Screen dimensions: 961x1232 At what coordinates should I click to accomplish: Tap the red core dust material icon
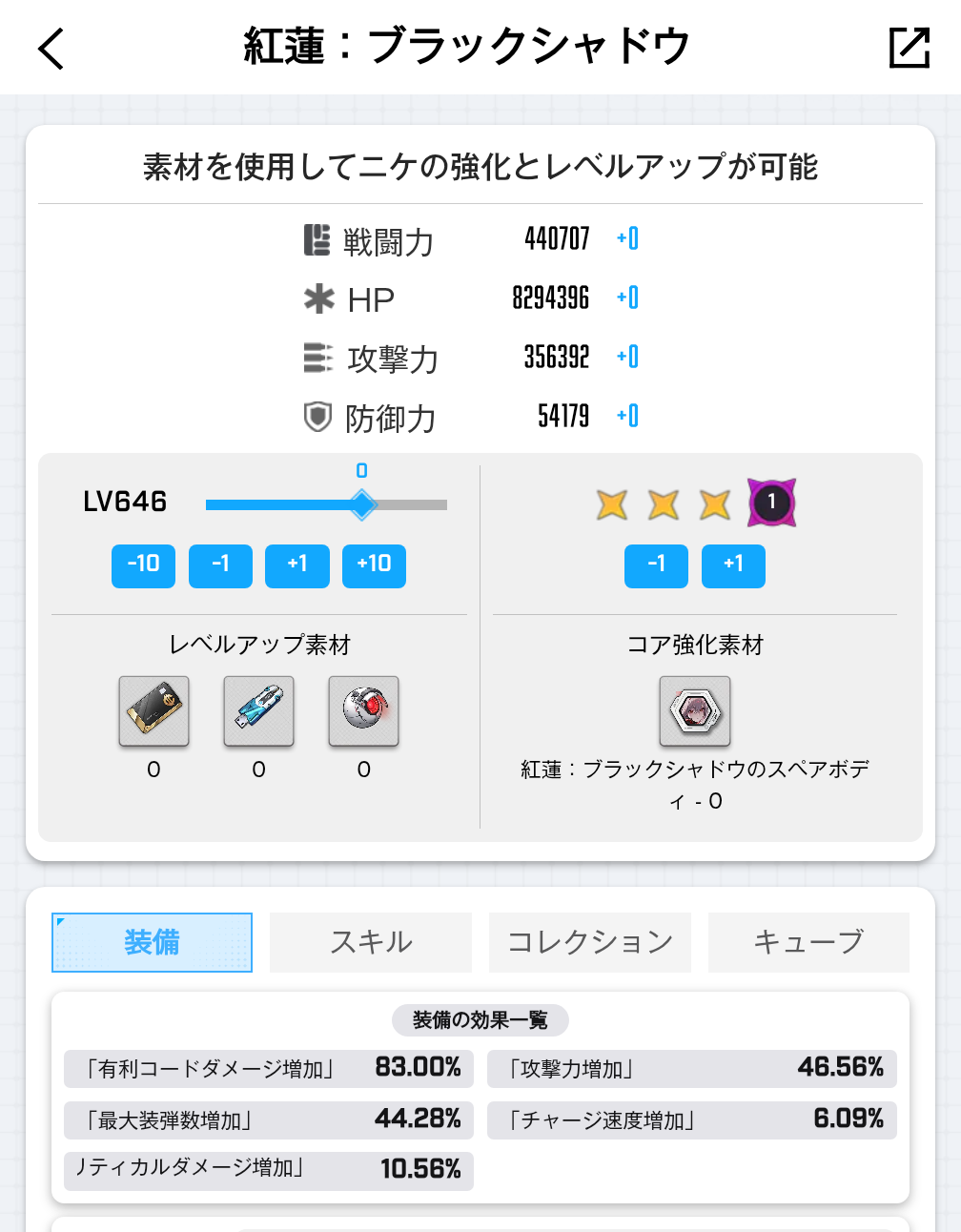[364, 711]
